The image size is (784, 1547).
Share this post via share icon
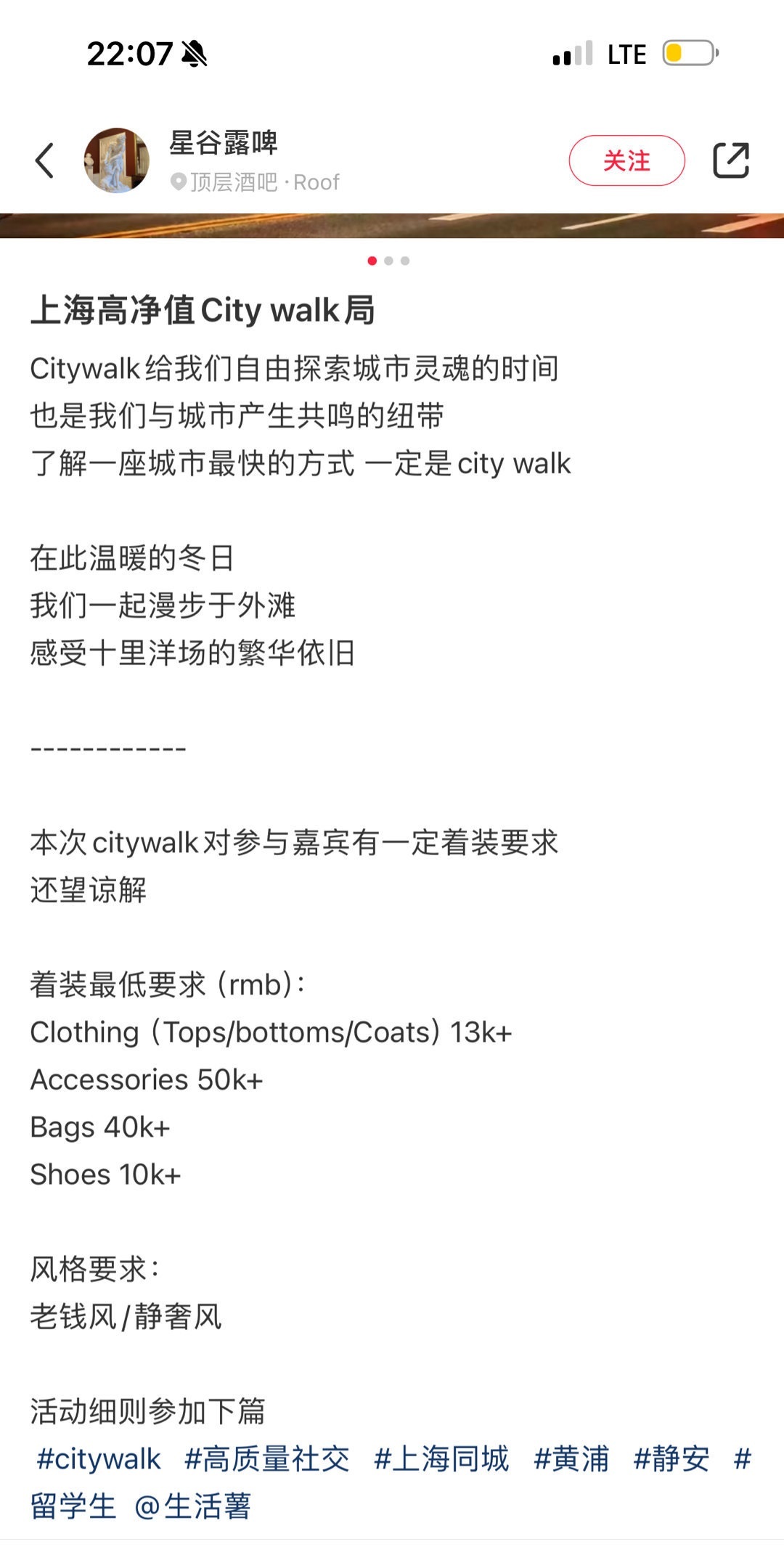pos(730,160)
